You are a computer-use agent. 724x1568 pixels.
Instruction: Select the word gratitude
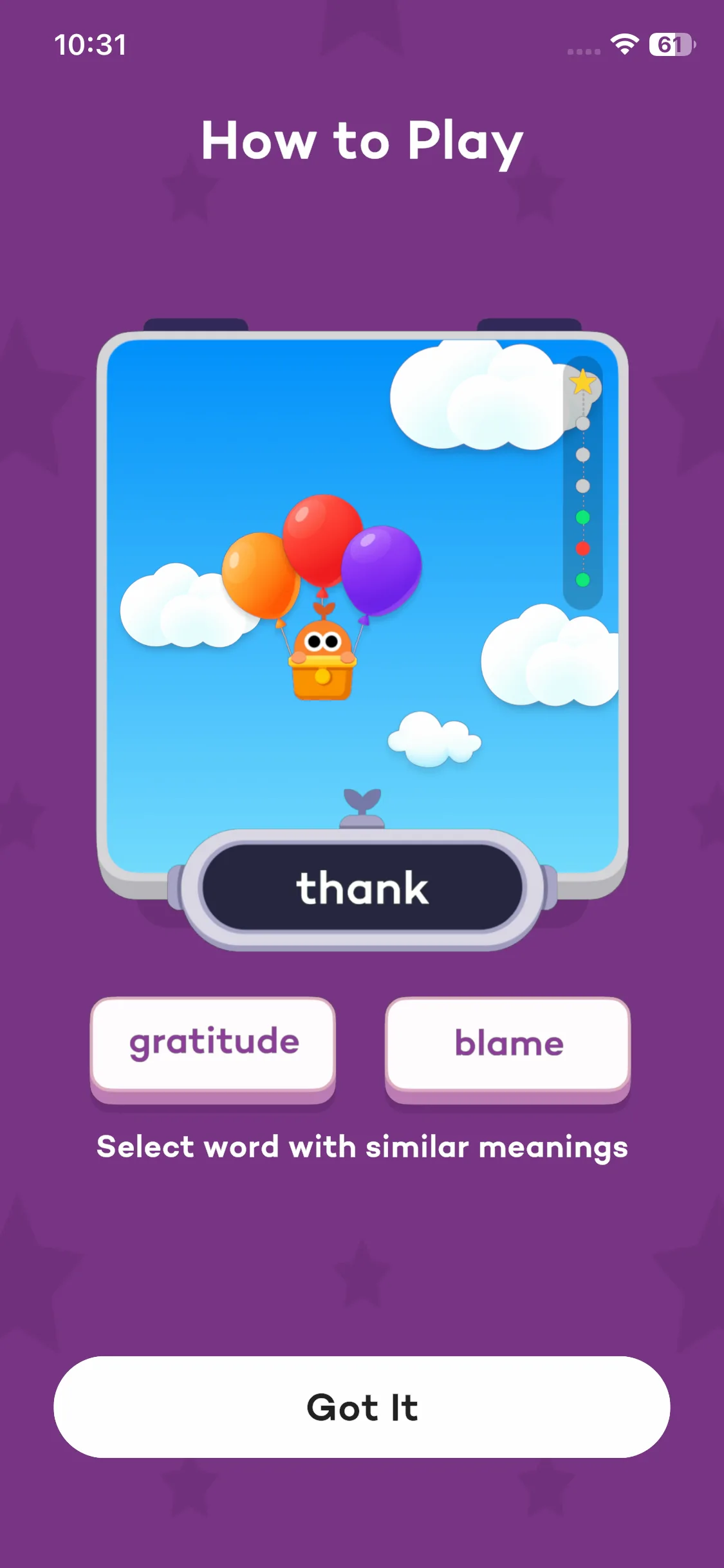point(213,1044)
